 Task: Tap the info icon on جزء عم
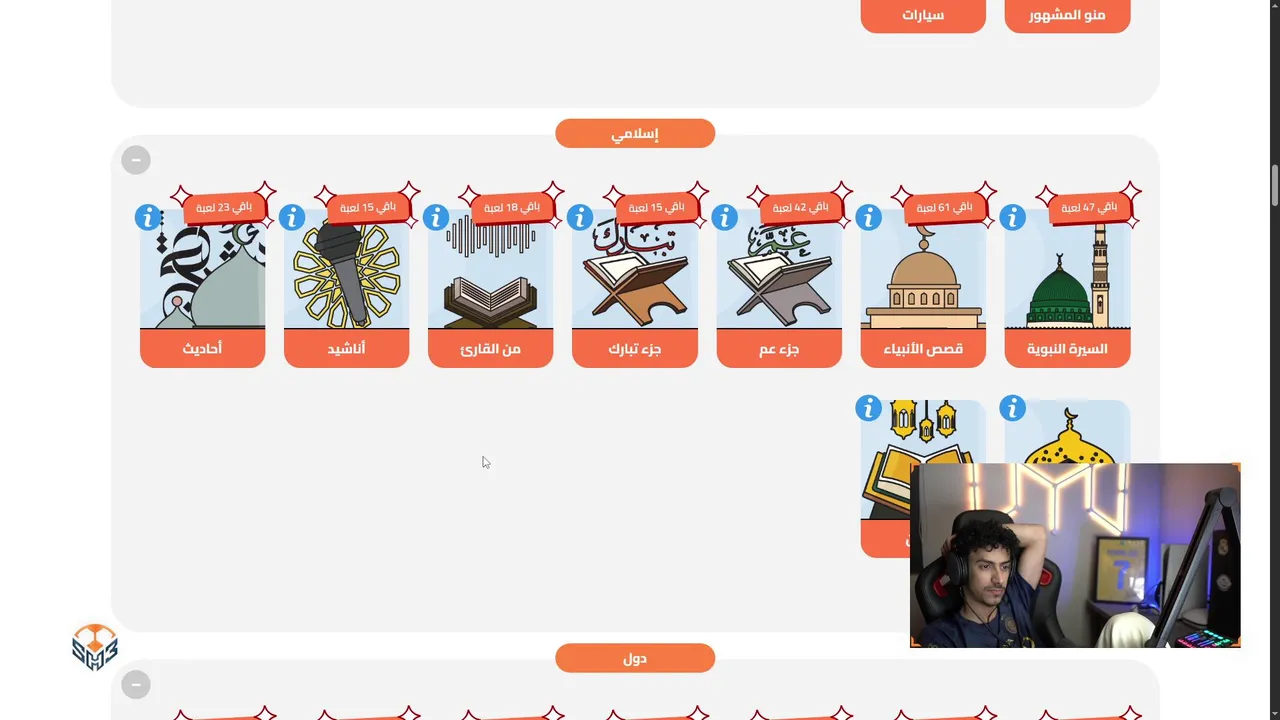[x=724, y=217]
